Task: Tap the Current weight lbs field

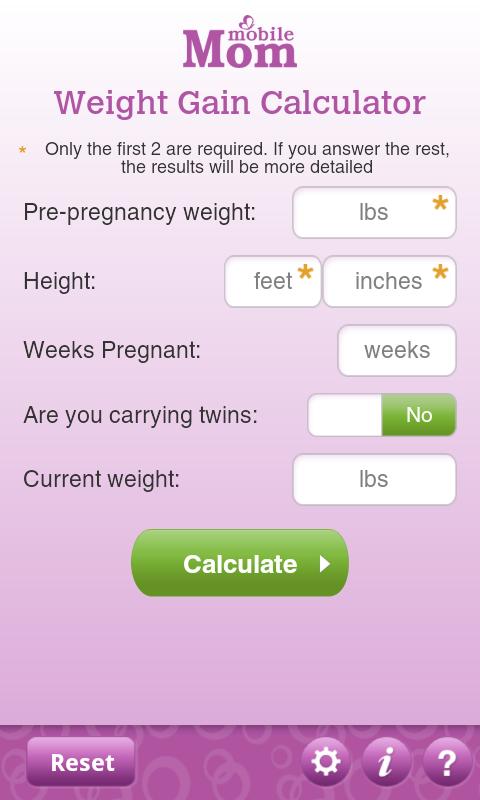Action: pos(374,479)
